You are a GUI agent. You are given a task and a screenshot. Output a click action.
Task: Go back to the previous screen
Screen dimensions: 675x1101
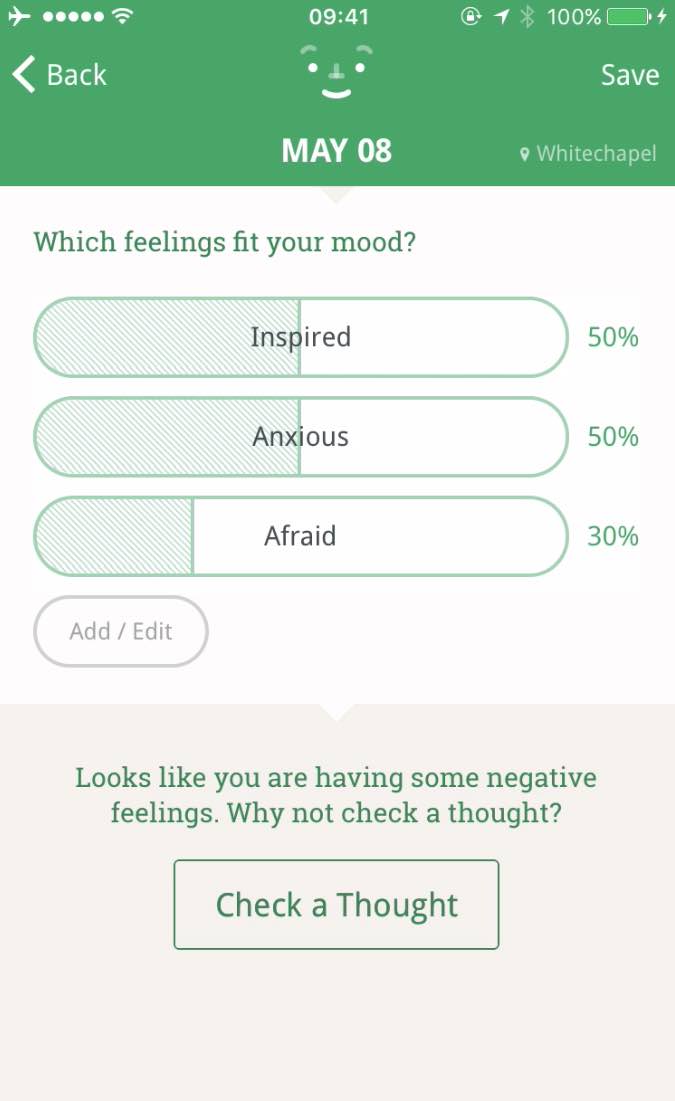click(59, 74)
